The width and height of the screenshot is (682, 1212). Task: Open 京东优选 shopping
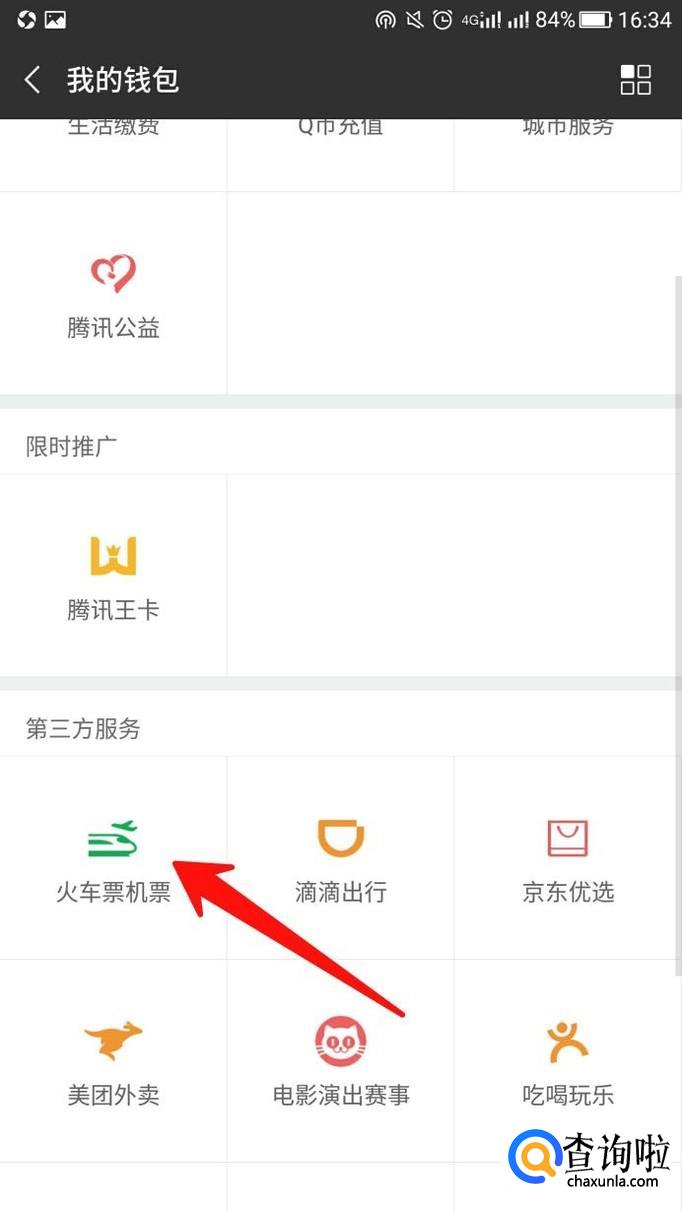tap(567, 858)
